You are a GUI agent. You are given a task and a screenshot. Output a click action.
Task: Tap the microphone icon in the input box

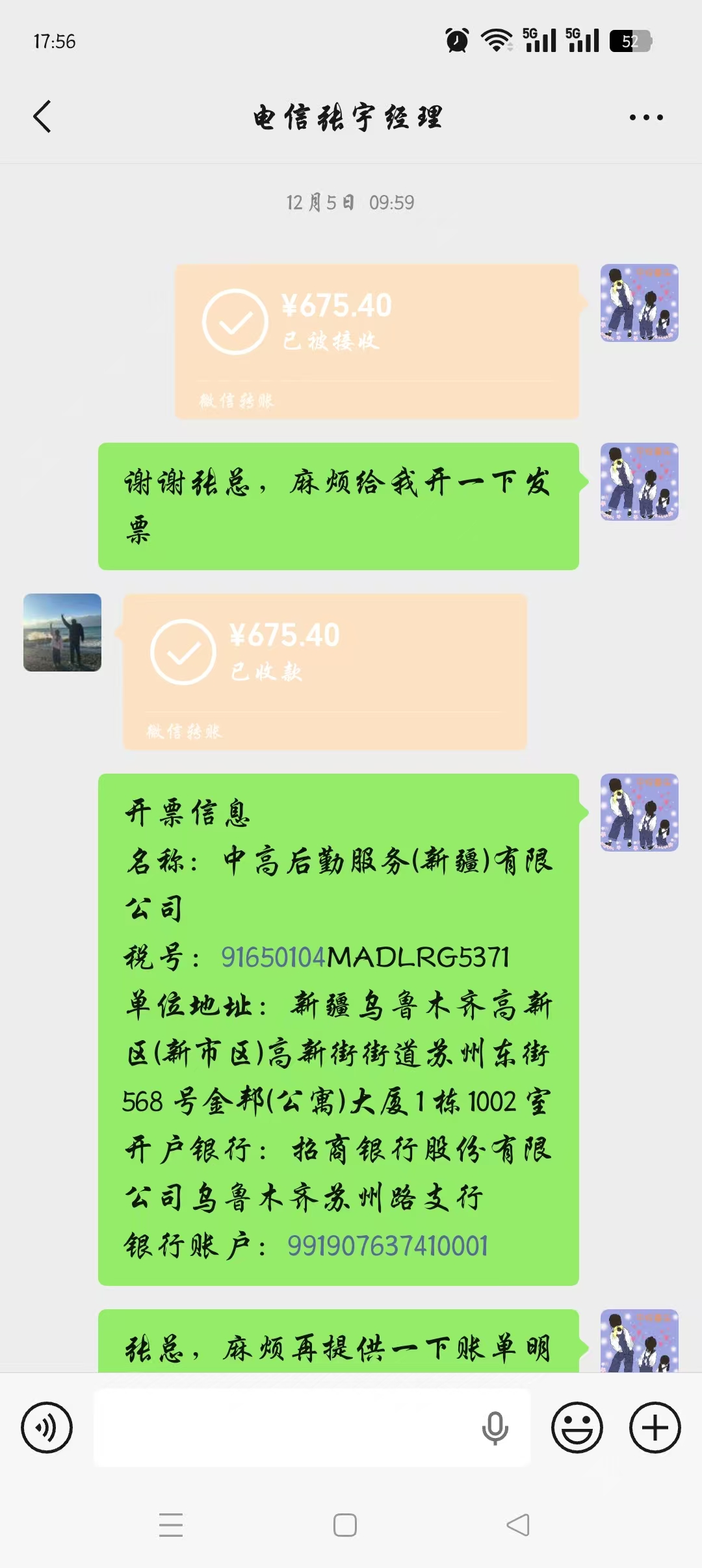coord(495,1428)
